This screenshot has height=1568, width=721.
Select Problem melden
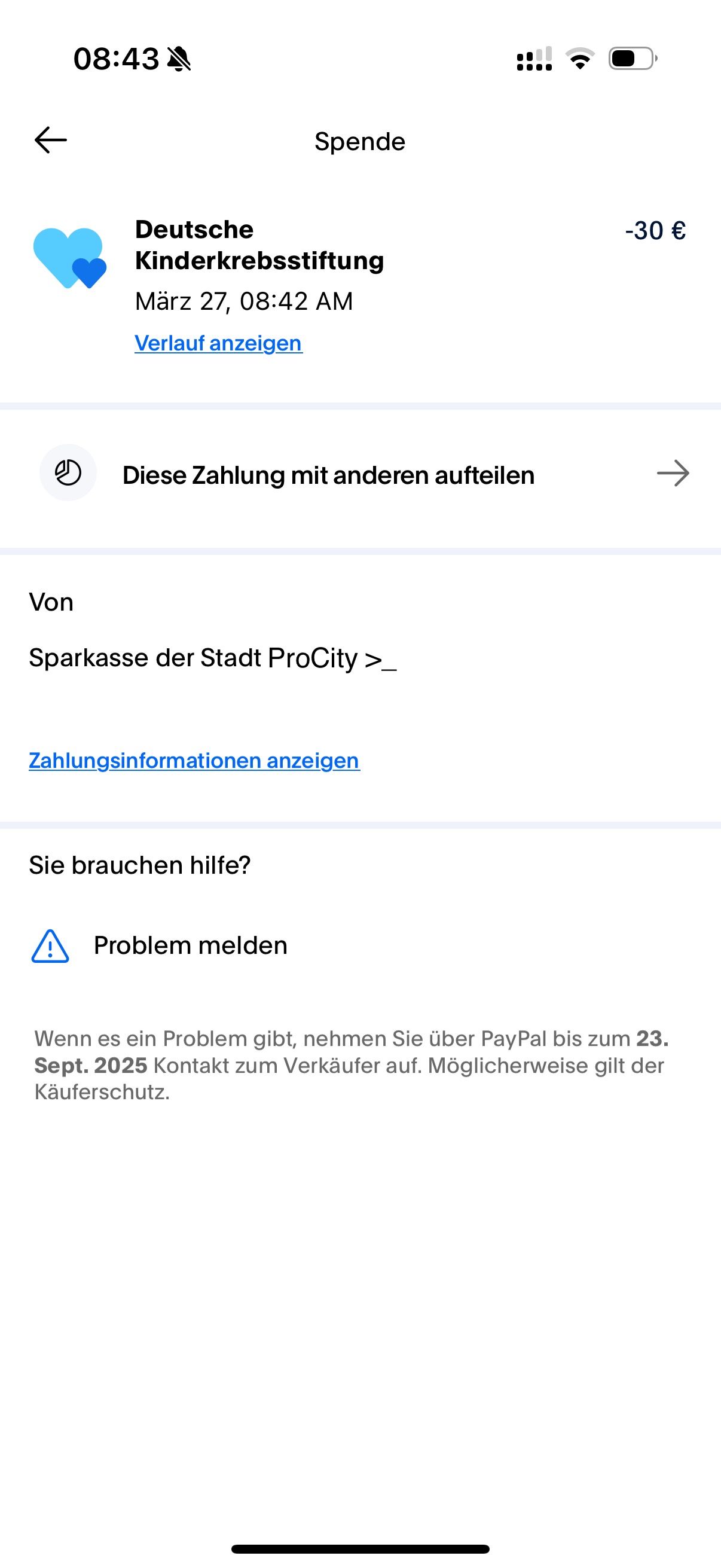tap(190, 945)
